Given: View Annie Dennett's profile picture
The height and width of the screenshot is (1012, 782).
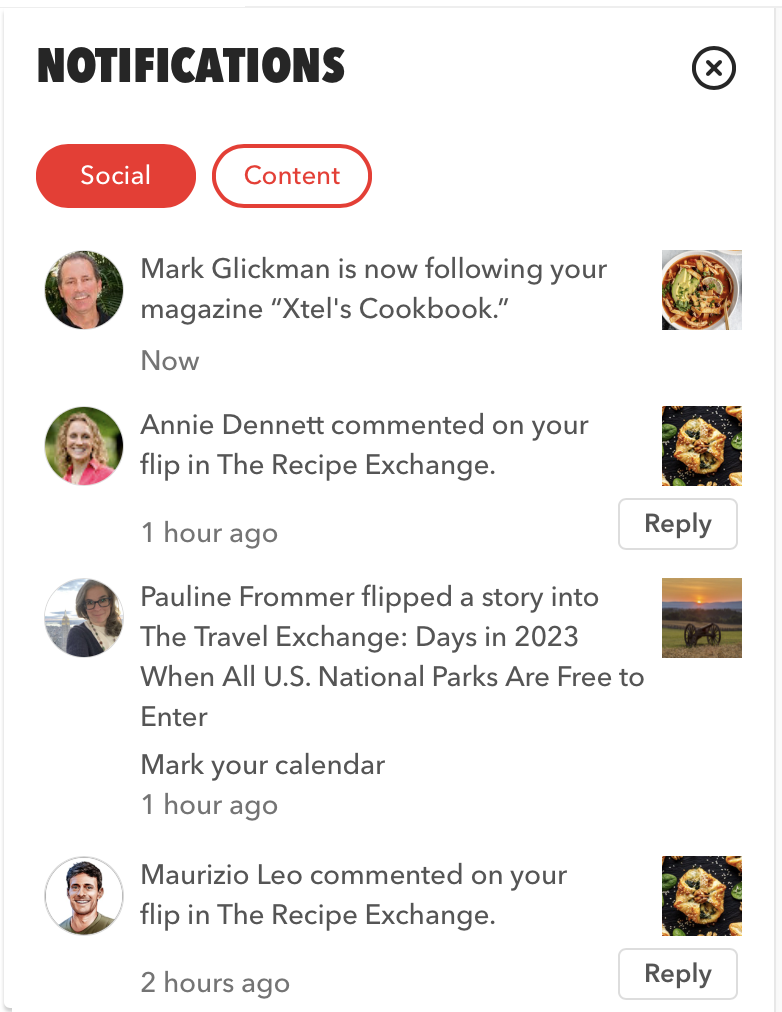Looking at the screenshot, I should (x=84, y=446).
